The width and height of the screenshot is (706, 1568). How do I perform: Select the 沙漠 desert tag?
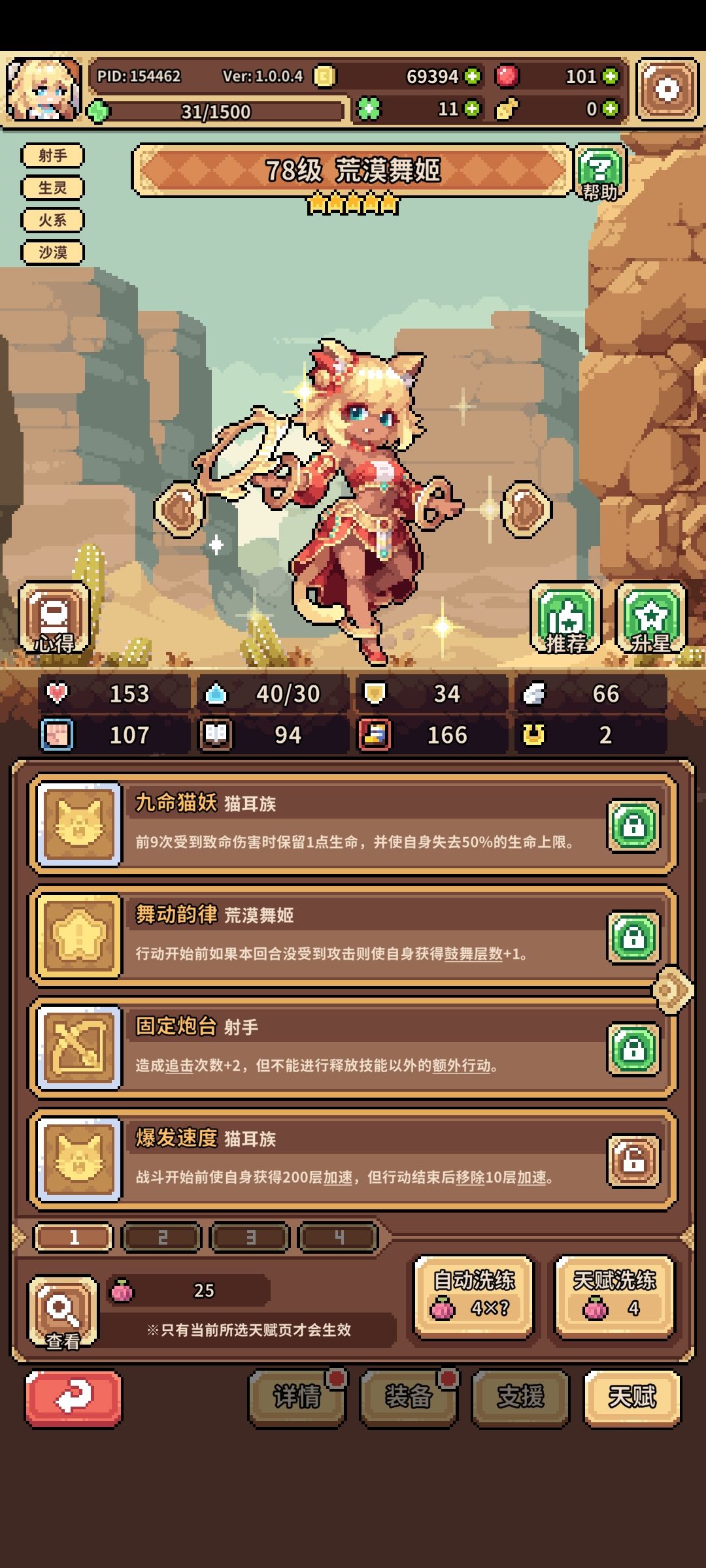point(52,252)
